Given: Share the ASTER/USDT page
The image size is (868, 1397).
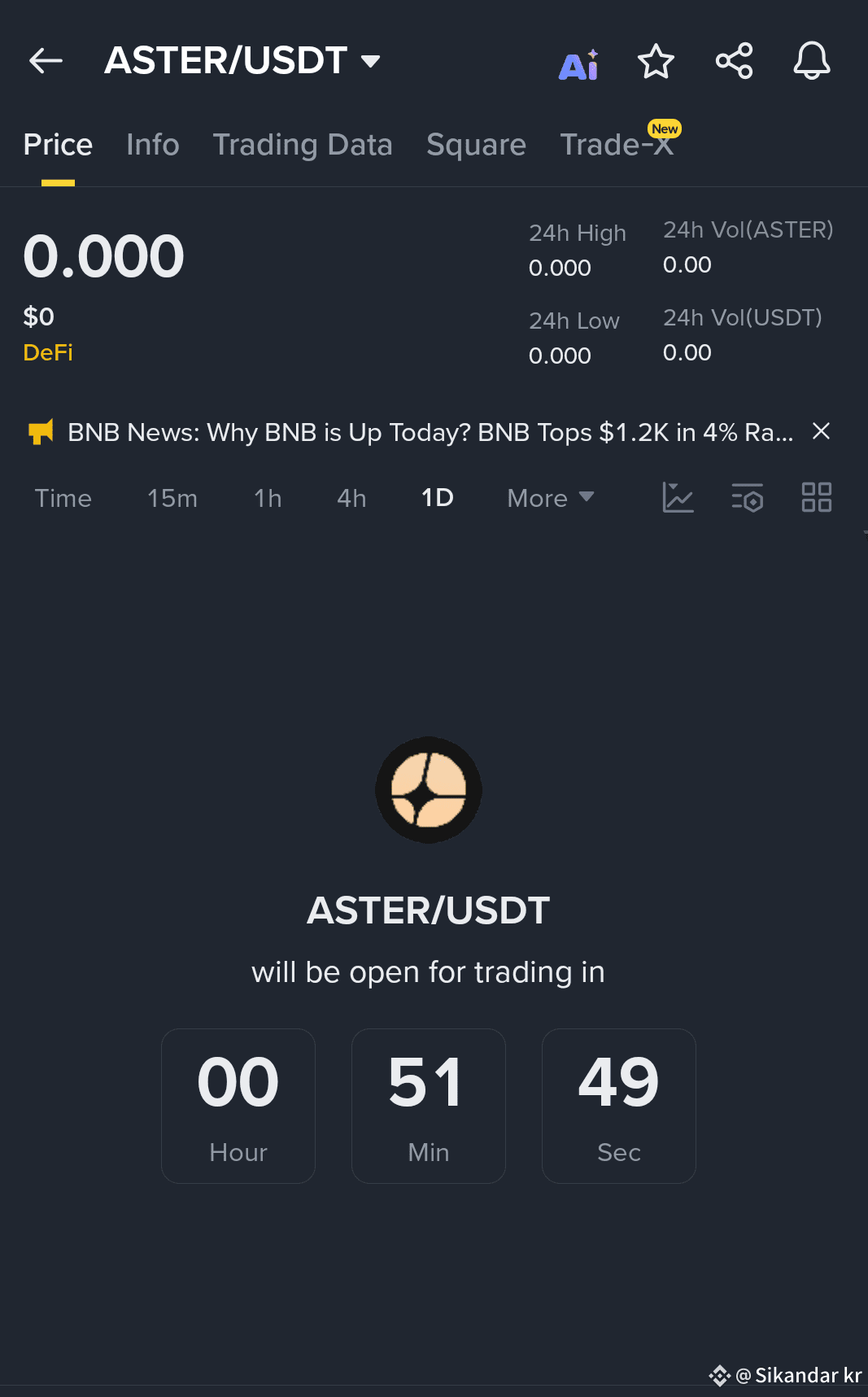Looking at the screenshot, I should point(733,59).
